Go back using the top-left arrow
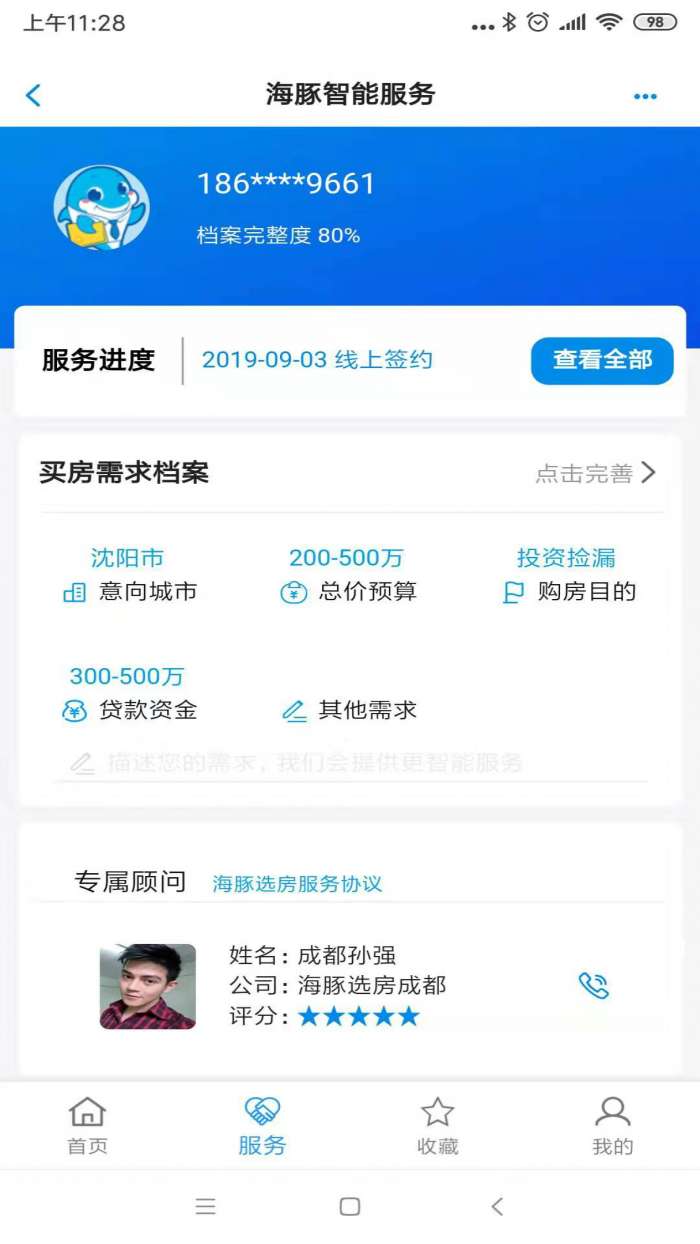The image size is (700, 1244). (33, 95)
